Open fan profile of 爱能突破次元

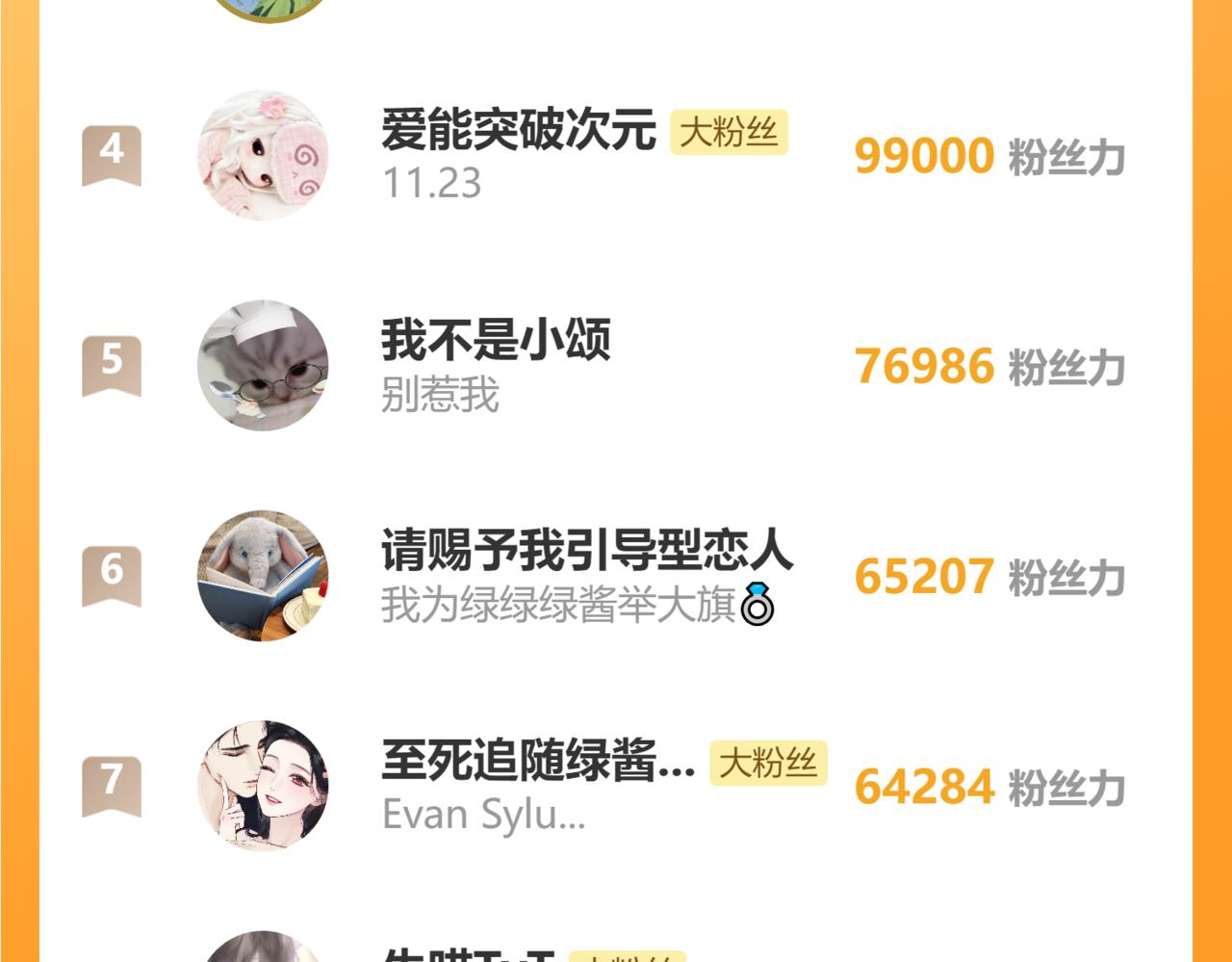[518, 131]
